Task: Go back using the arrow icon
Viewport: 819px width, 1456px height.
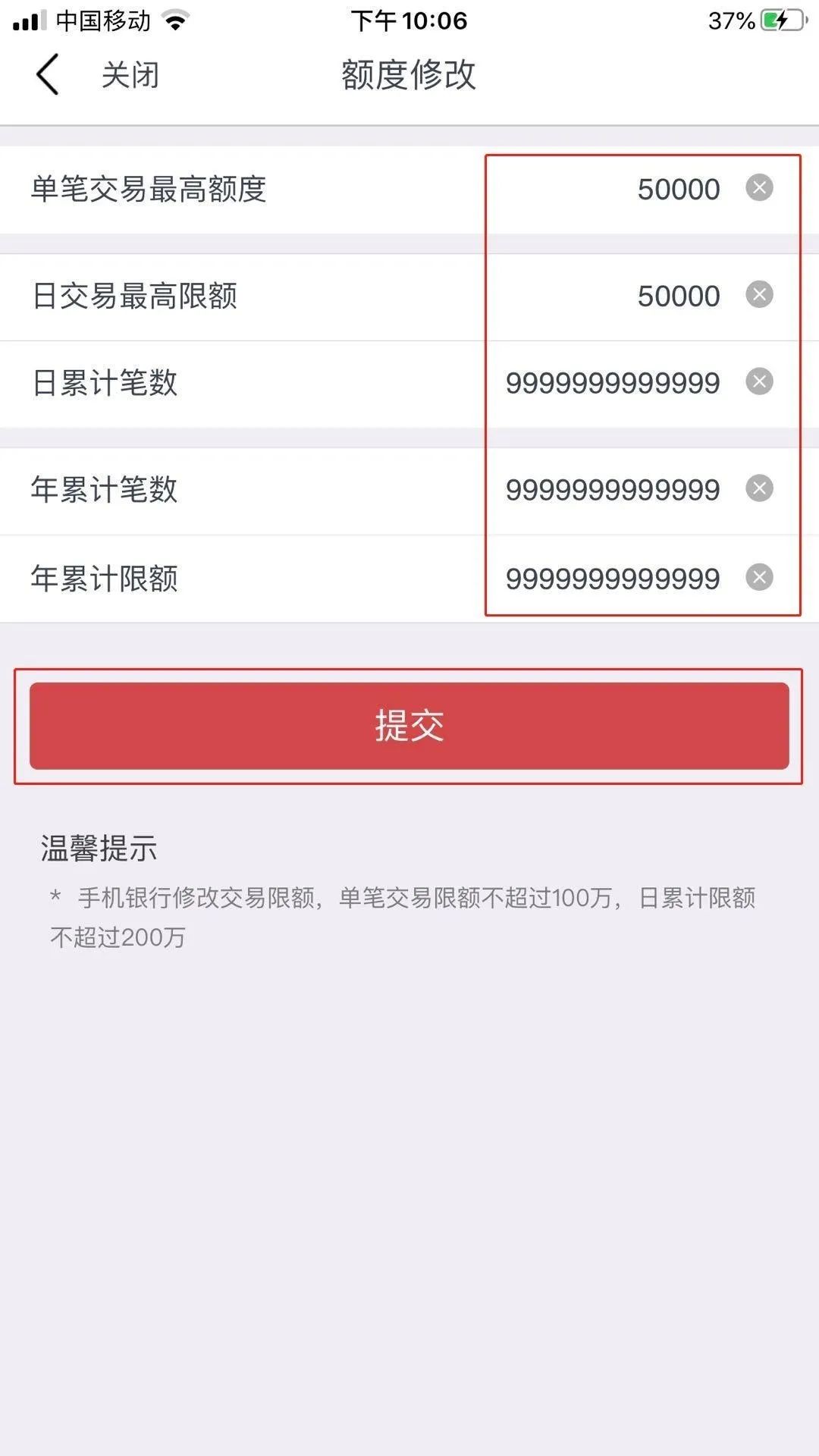Action: click(x=47, y=74)
